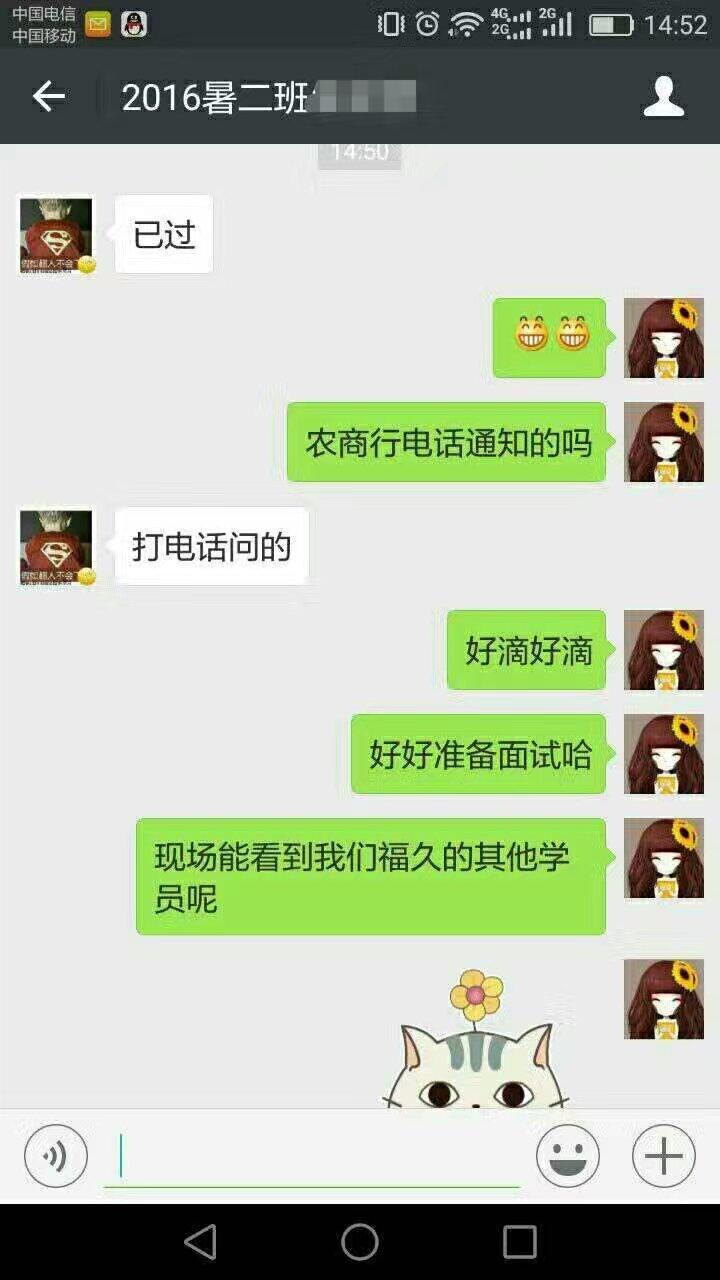Tap the message text field
Image resolution: width=720 pixels, height=1280 pixels.
[310, 1156]
